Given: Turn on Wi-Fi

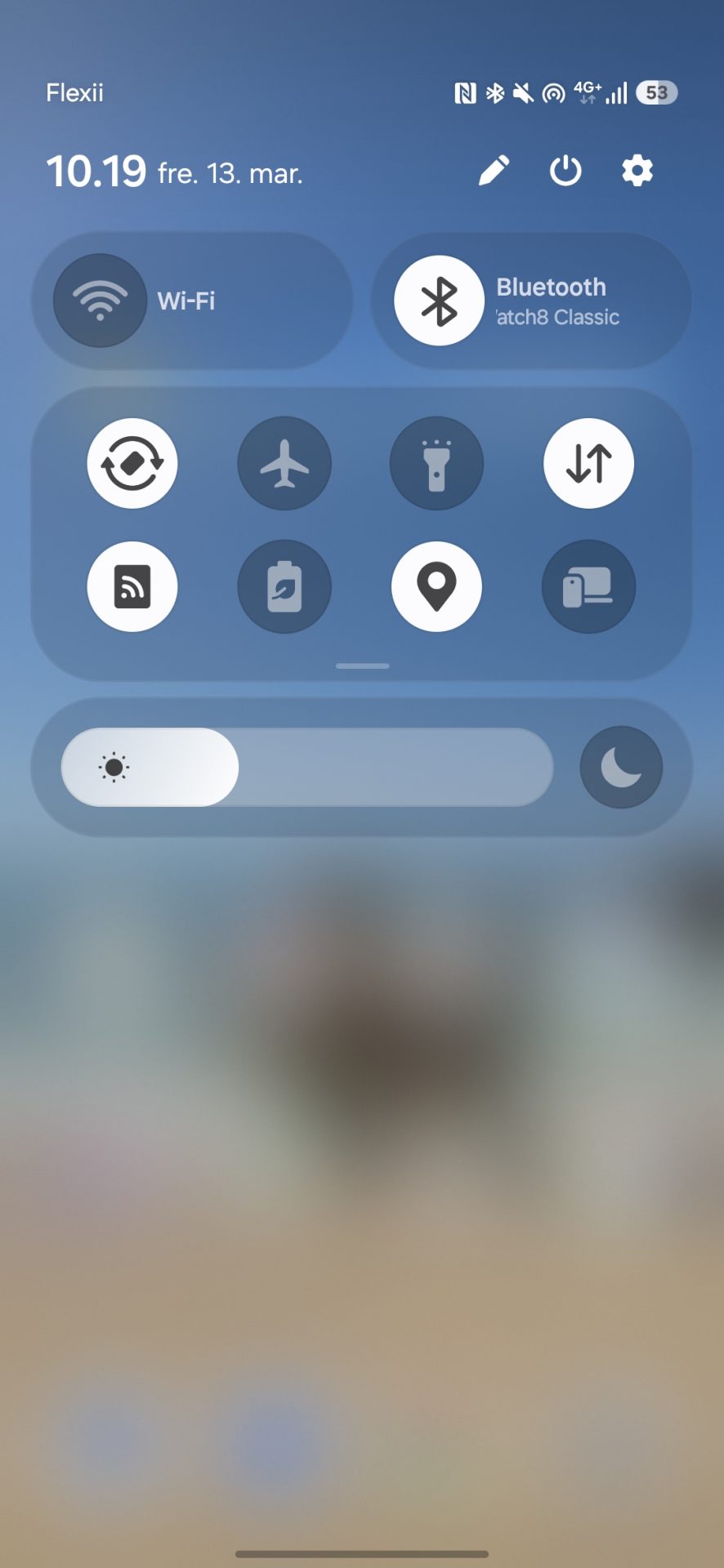Looking at the screenshot, I should coord(100,301).
